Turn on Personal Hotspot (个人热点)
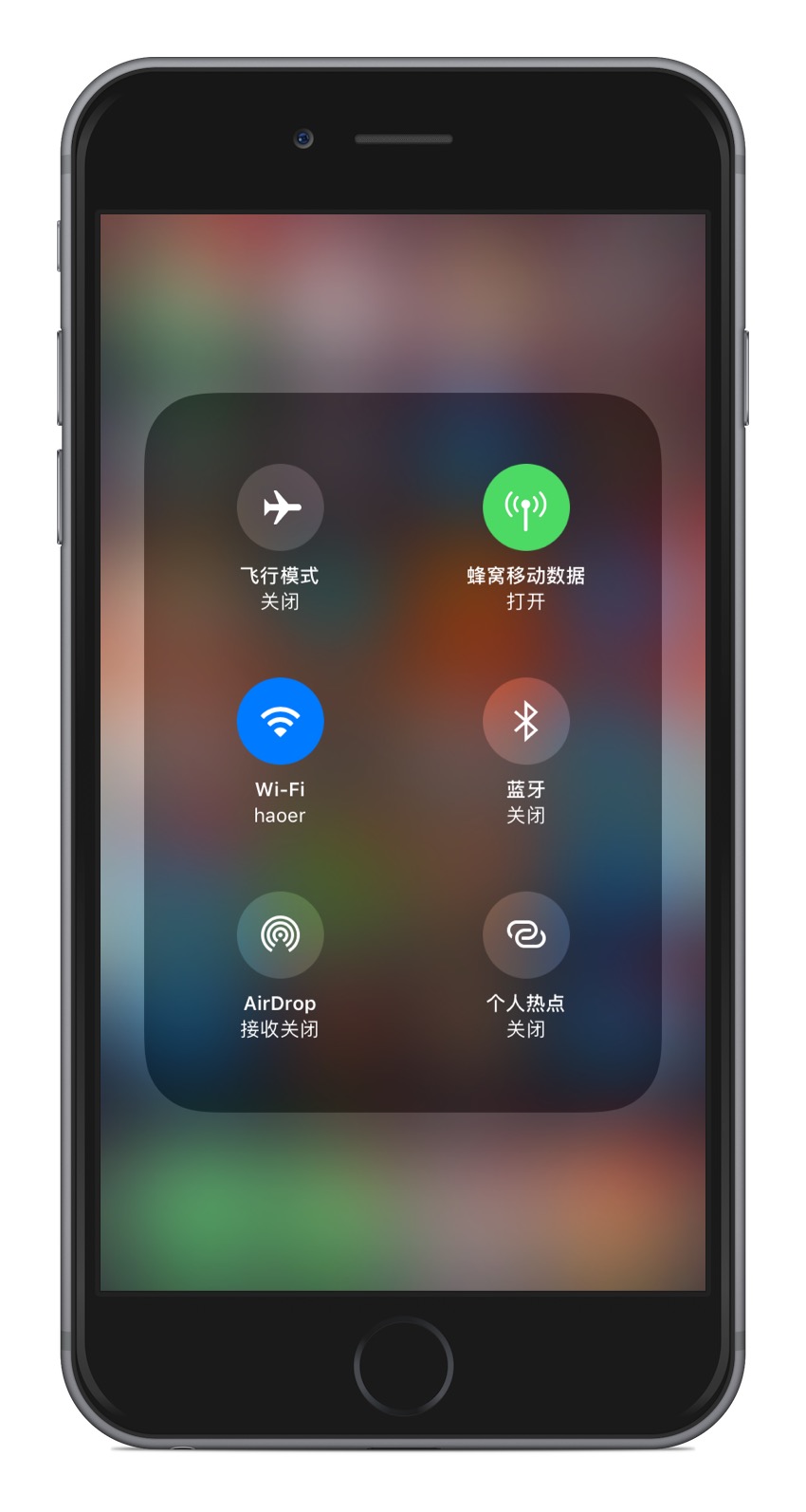Image resolution: width=806 pixels, height=1512 pixels. (x=525, y=934)
